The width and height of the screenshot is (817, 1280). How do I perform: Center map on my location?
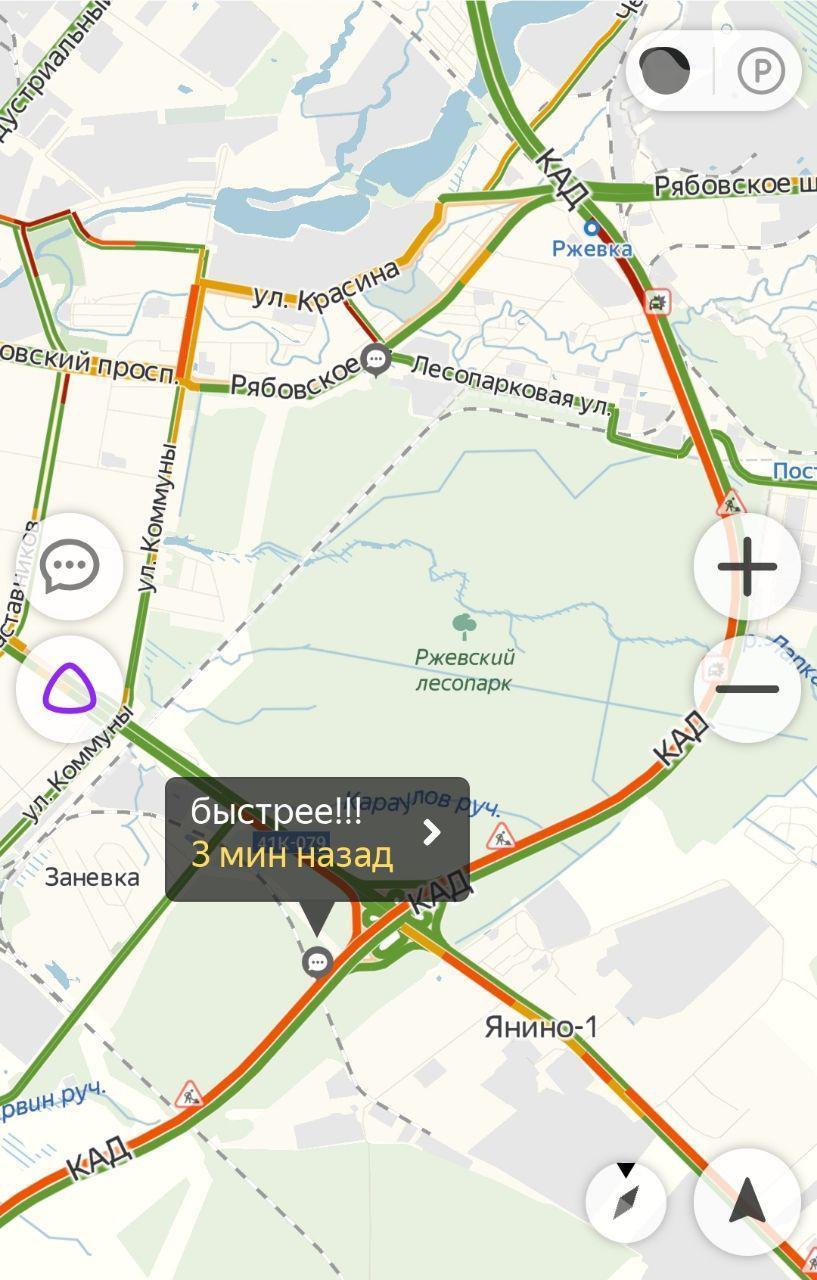[x=747, y=1201]
